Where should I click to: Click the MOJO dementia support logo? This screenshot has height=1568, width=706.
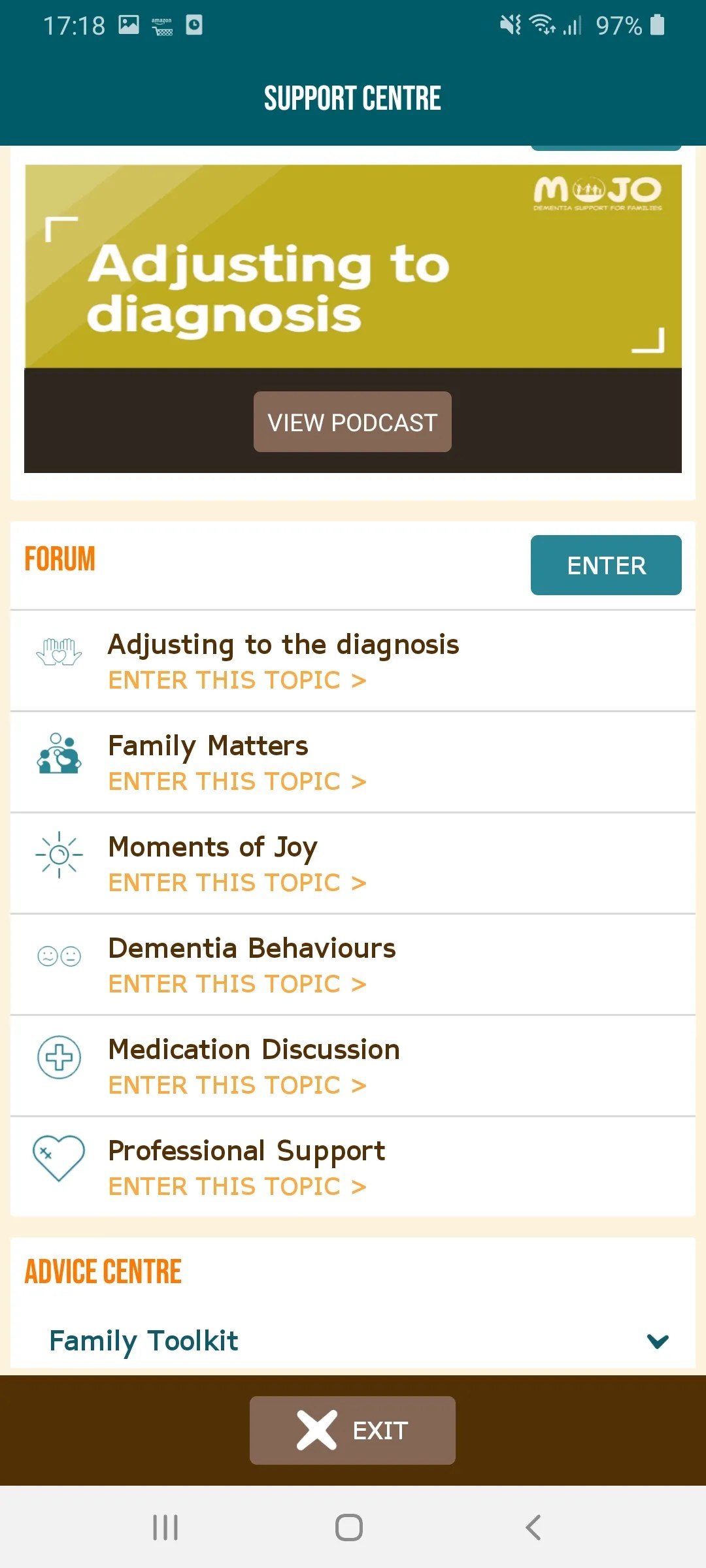(x=598, y=194)
